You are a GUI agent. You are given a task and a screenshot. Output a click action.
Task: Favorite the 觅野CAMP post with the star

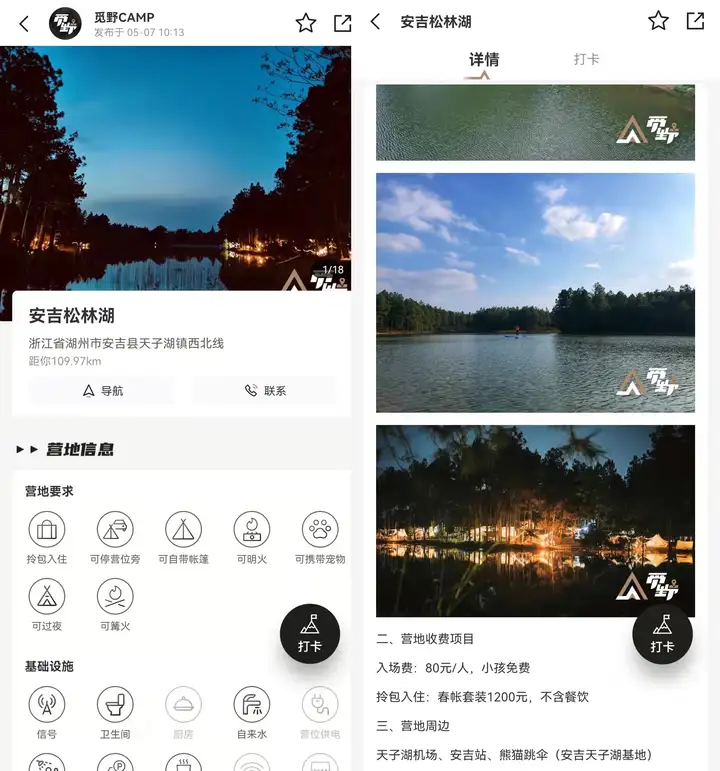[306, 23]
